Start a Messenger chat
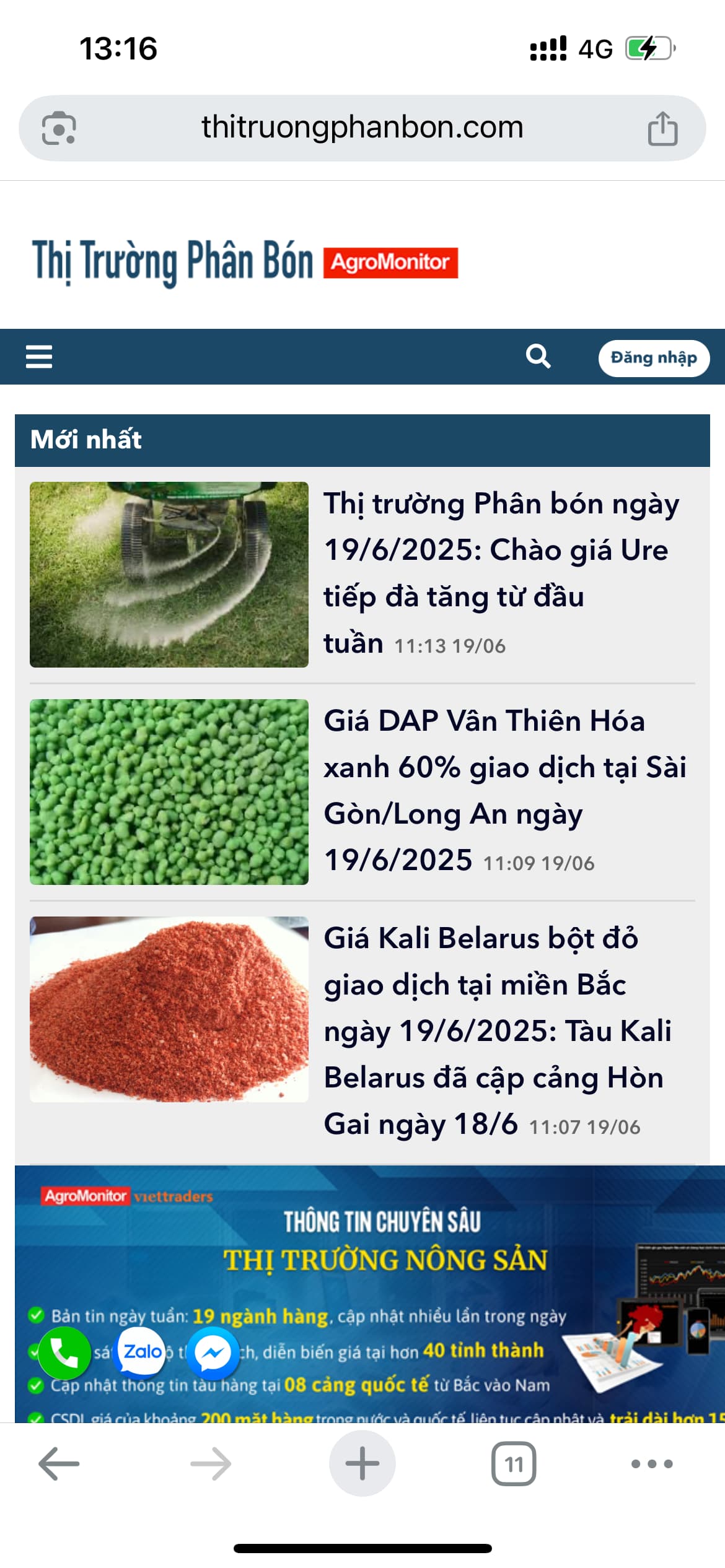The height and width of the screenshot is (1568, 725). click(213, 1352)
